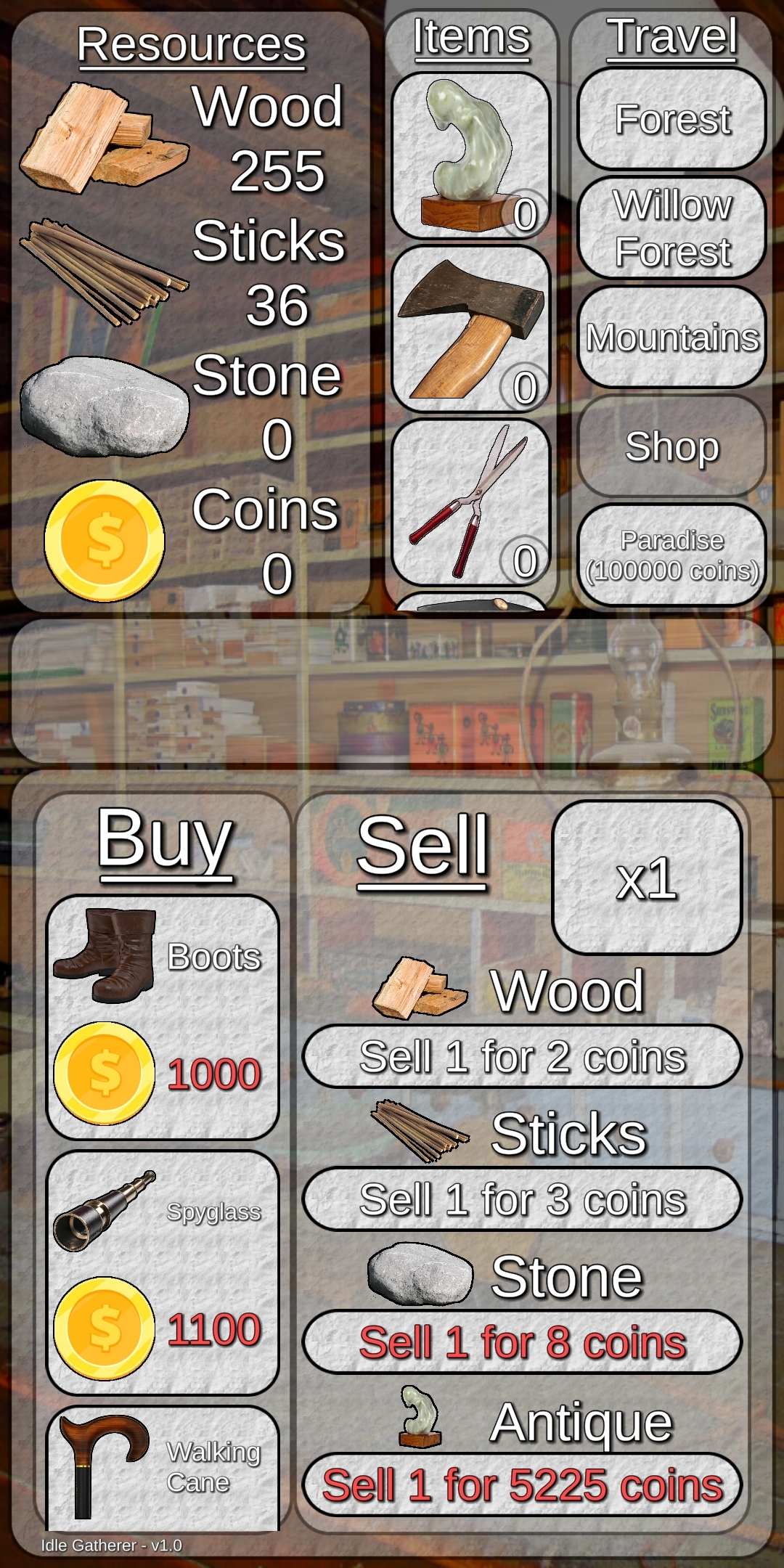784x1568 pixels.
Task: Tap the garden shears item
Action: click(471, 502)
